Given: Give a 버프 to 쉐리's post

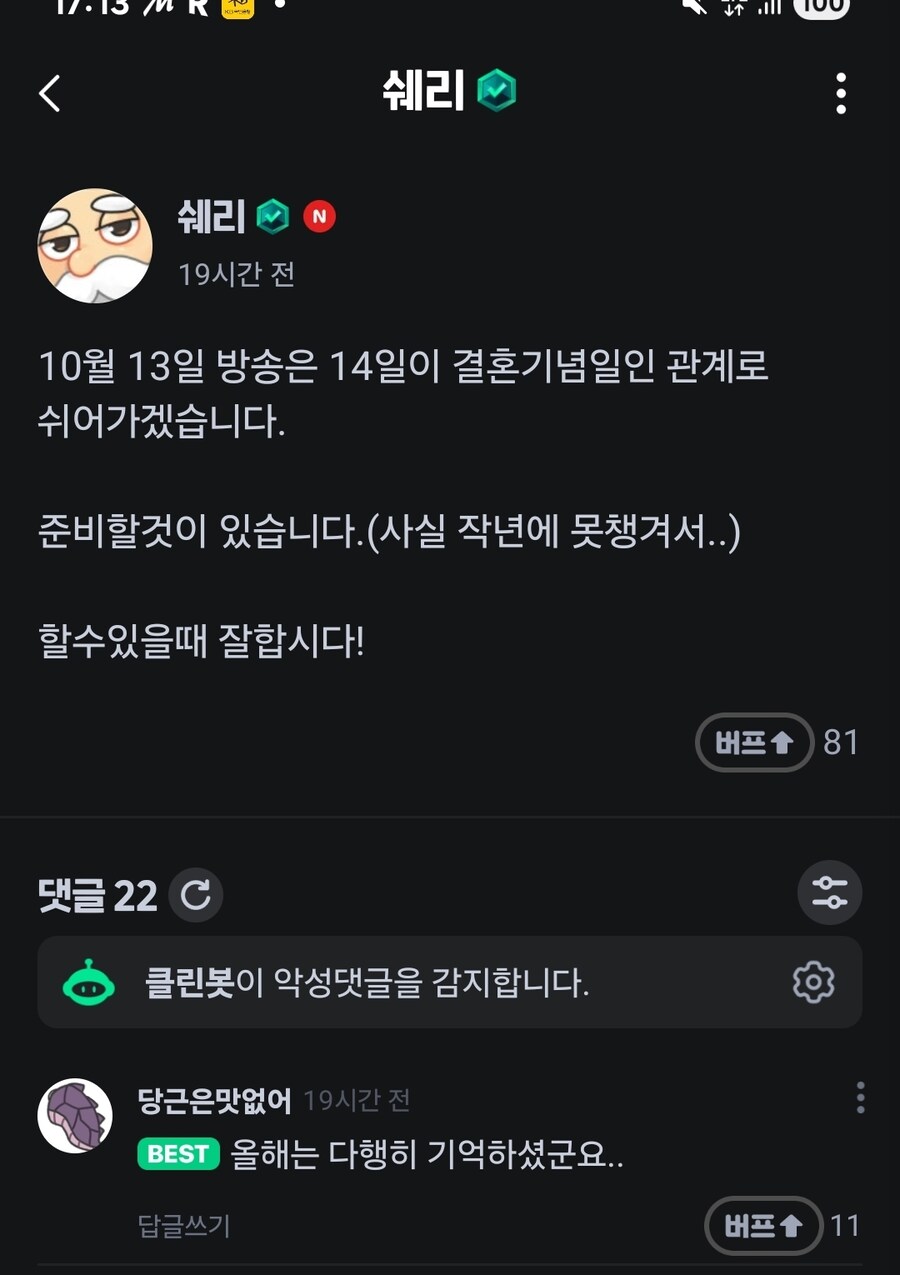Looking at the screenshot, I should tap(754, 742).
